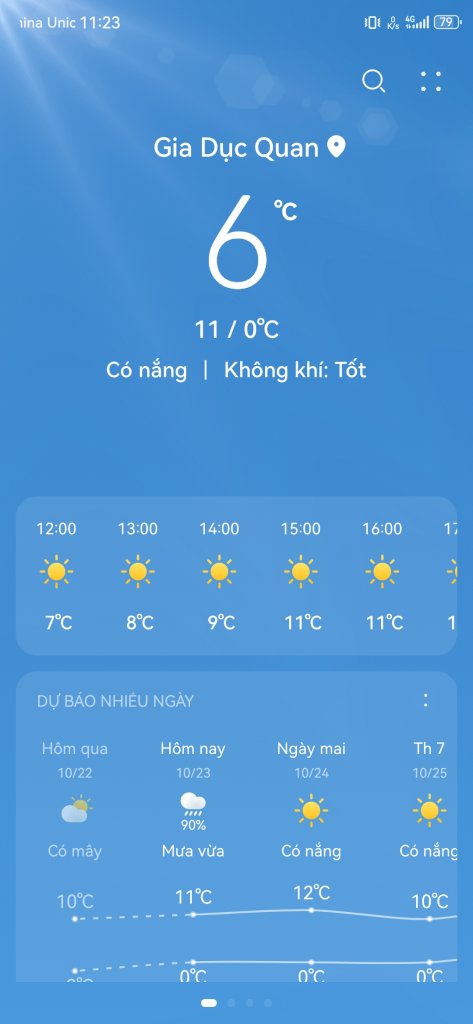Open multi-day forecast overflow menu
The width and height of the screenshot is (473, 1024).
[426, 701]
